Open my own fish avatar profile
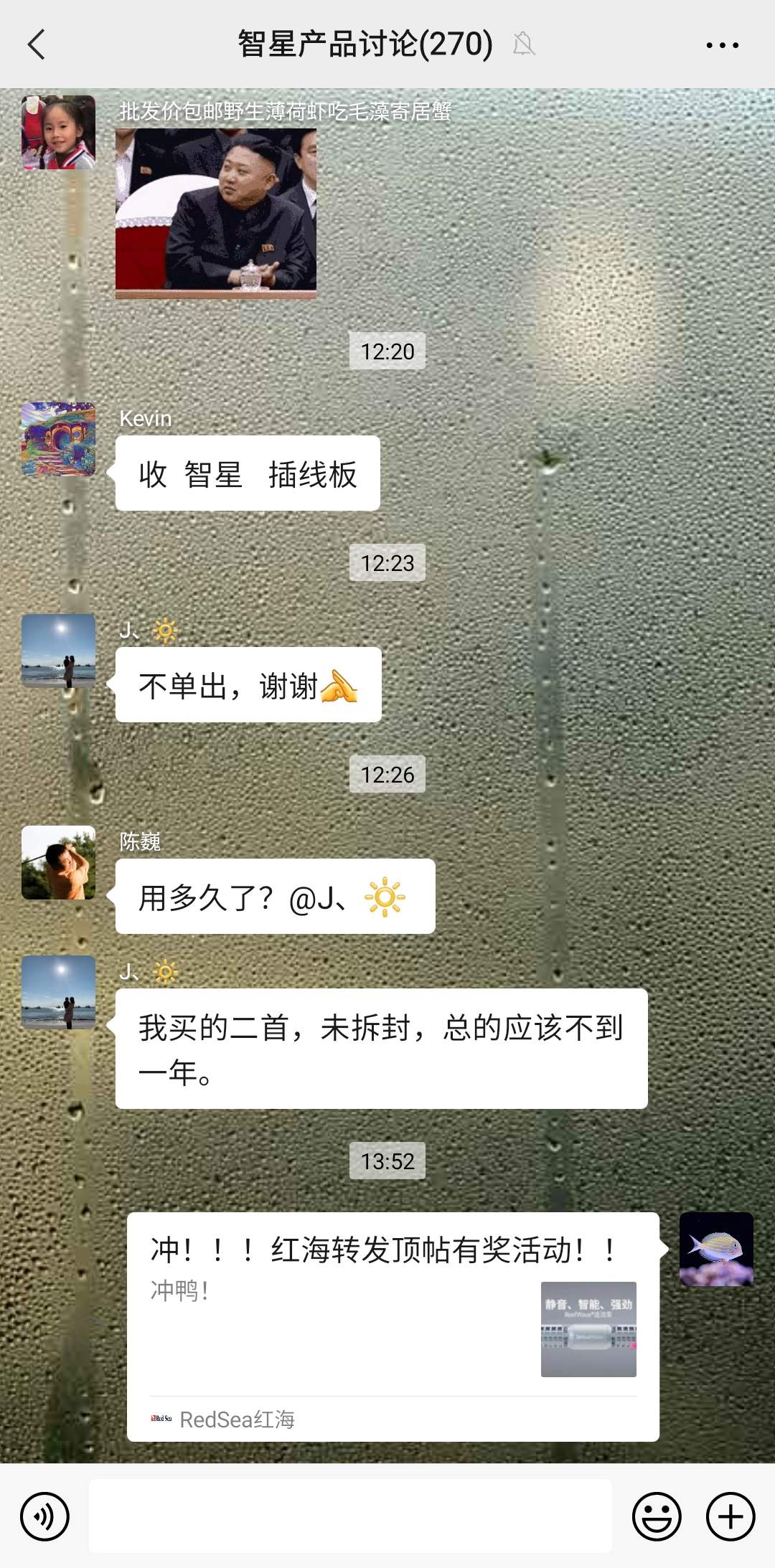The height and width of the screenshot is (1568, 775). [x=715, y=1249]
